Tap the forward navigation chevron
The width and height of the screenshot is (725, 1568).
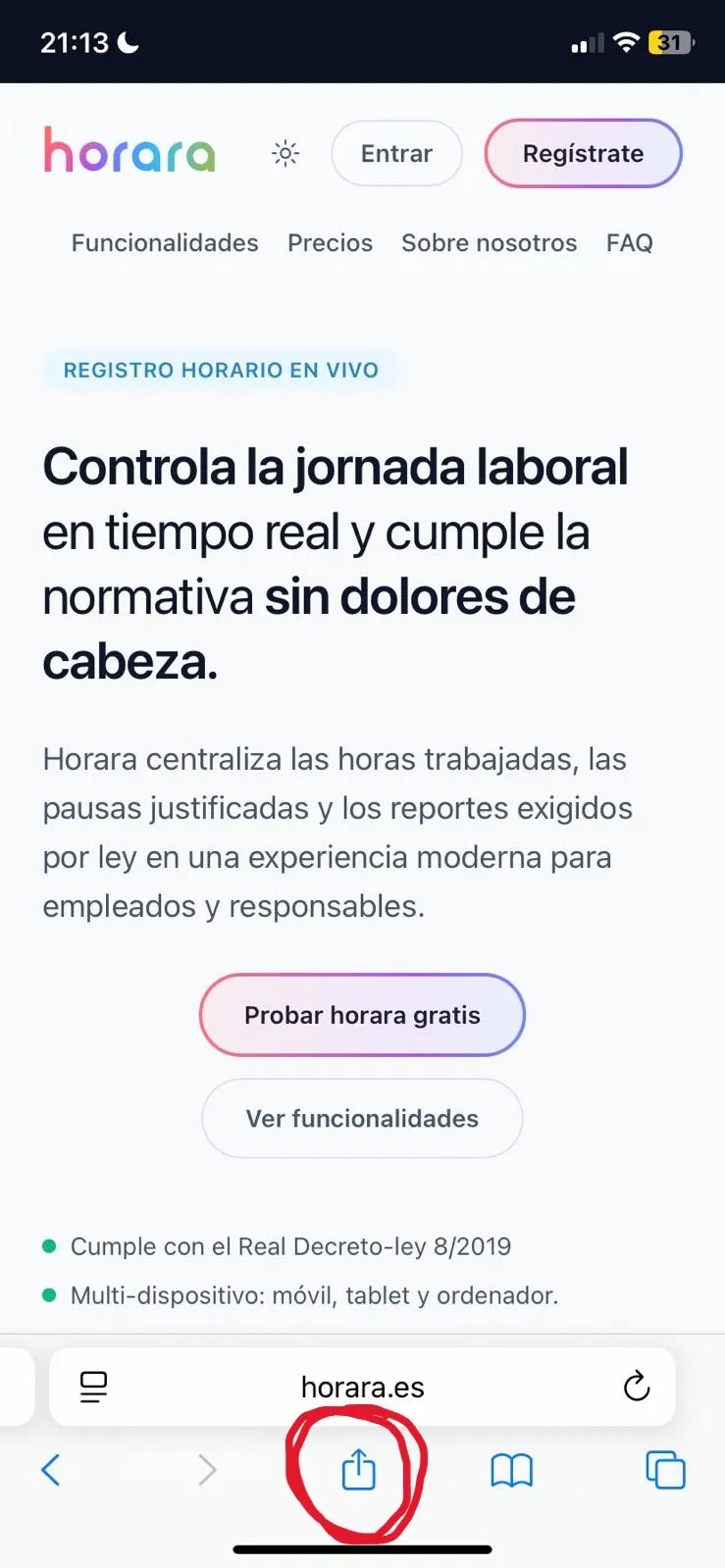tap(207, 1470)
